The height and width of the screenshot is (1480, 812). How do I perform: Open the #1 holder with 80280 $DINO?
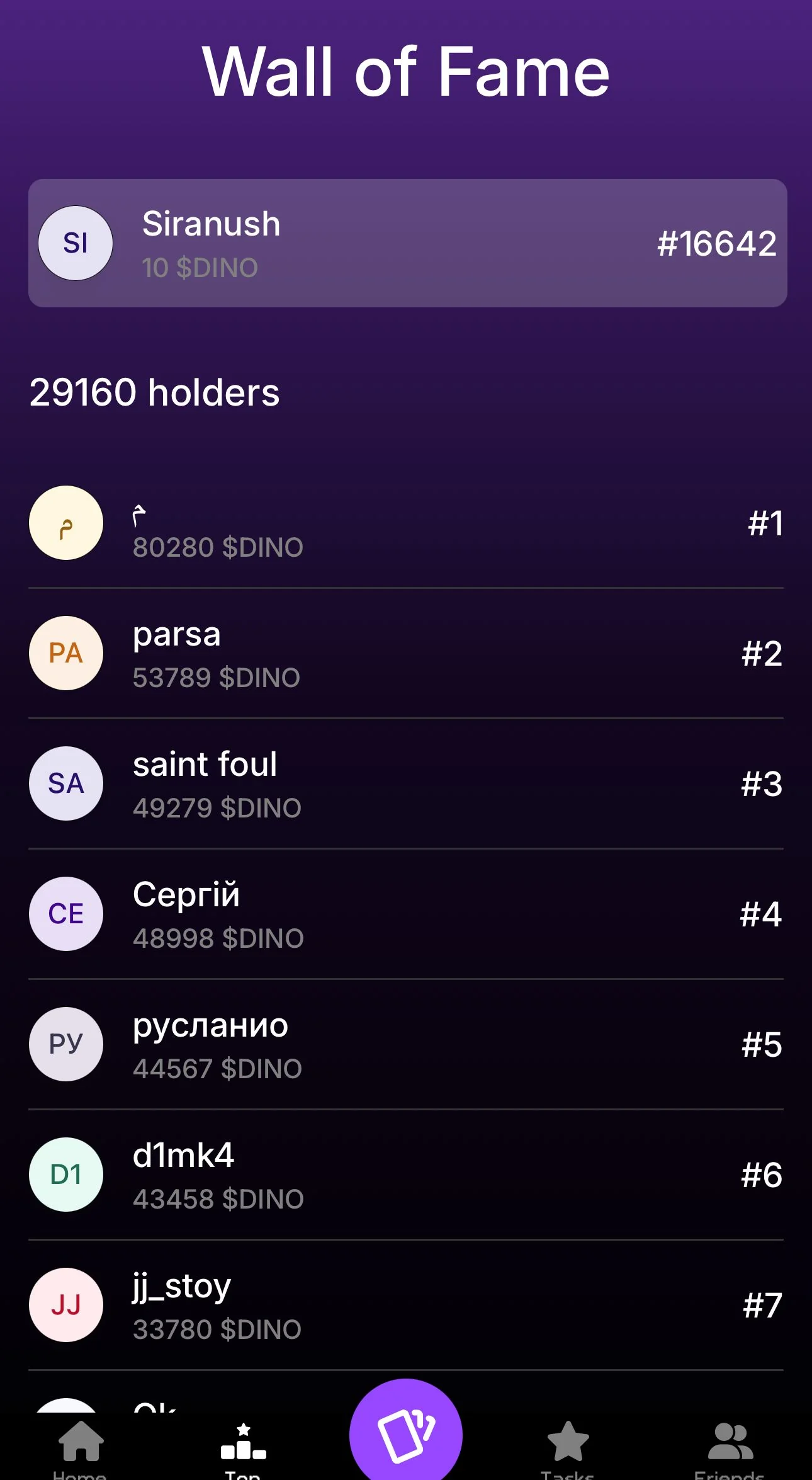pyautogui.click(x=406, y=523)
